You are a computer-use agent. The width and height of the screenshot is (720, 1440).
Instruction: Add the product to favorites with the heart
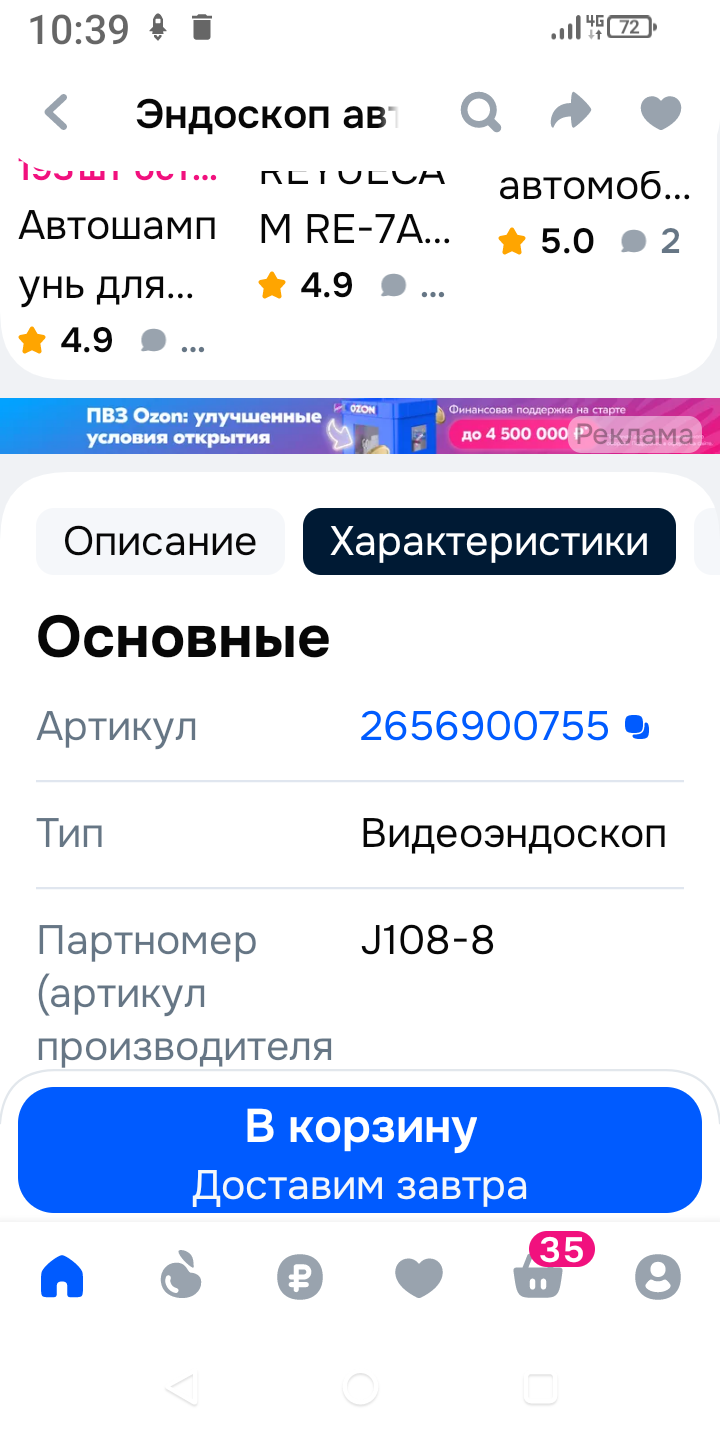660,113
